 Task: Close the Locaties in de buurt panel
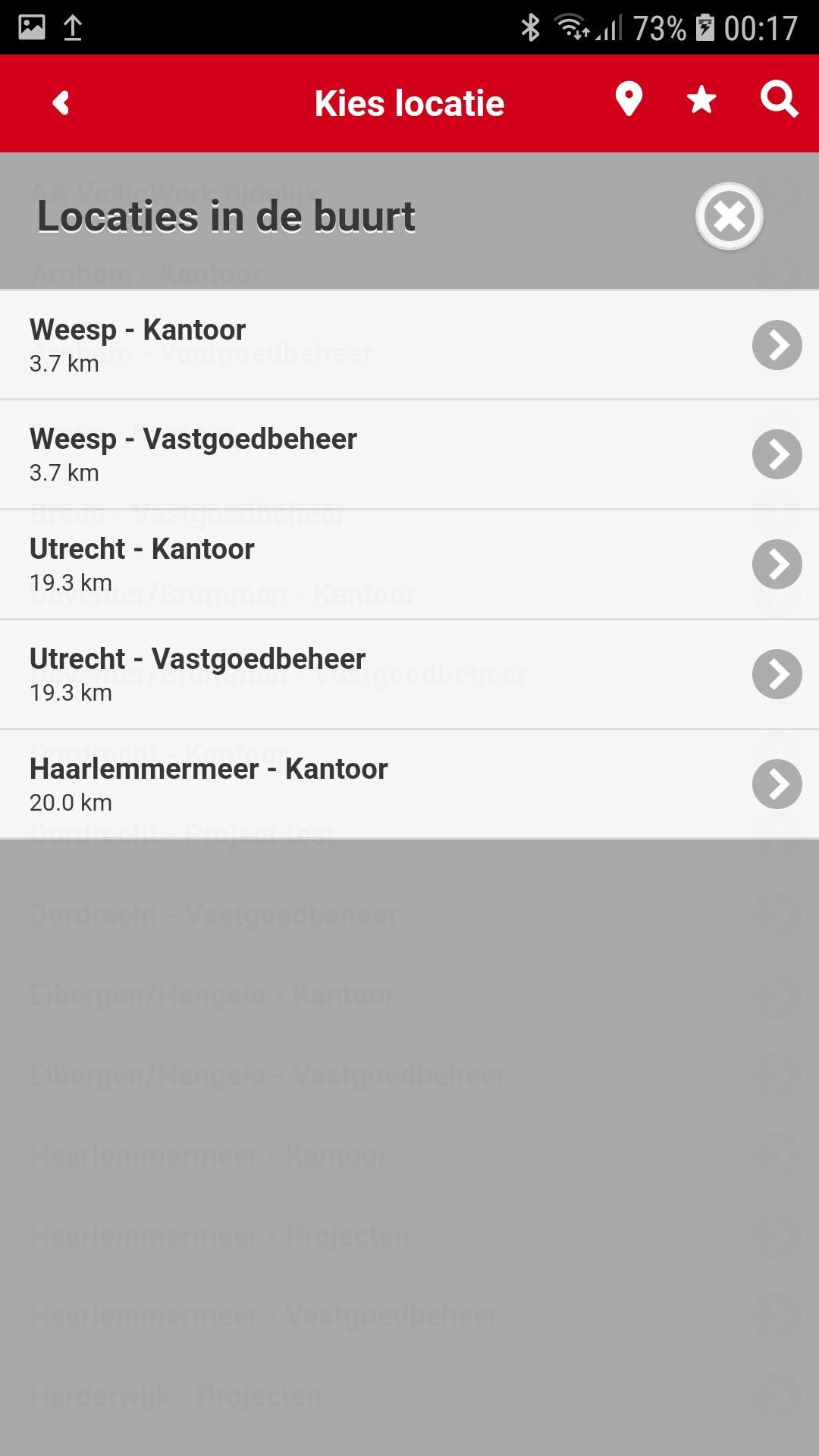[x=730, y=217]
